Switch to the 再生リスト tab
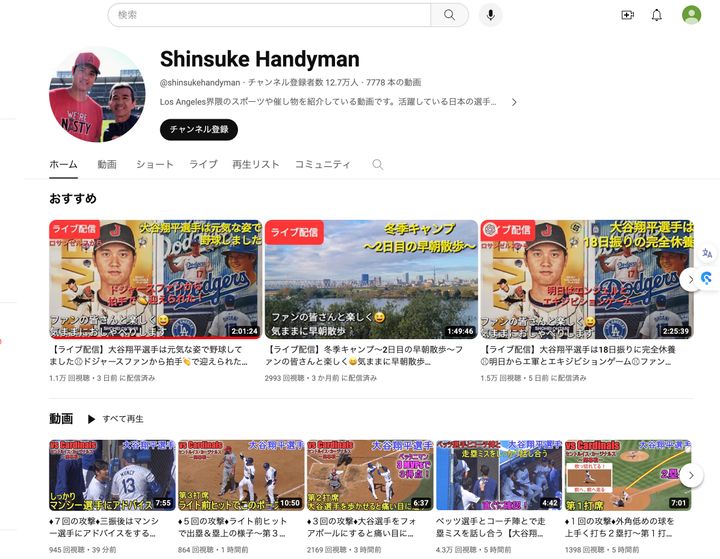 [255, 164]
